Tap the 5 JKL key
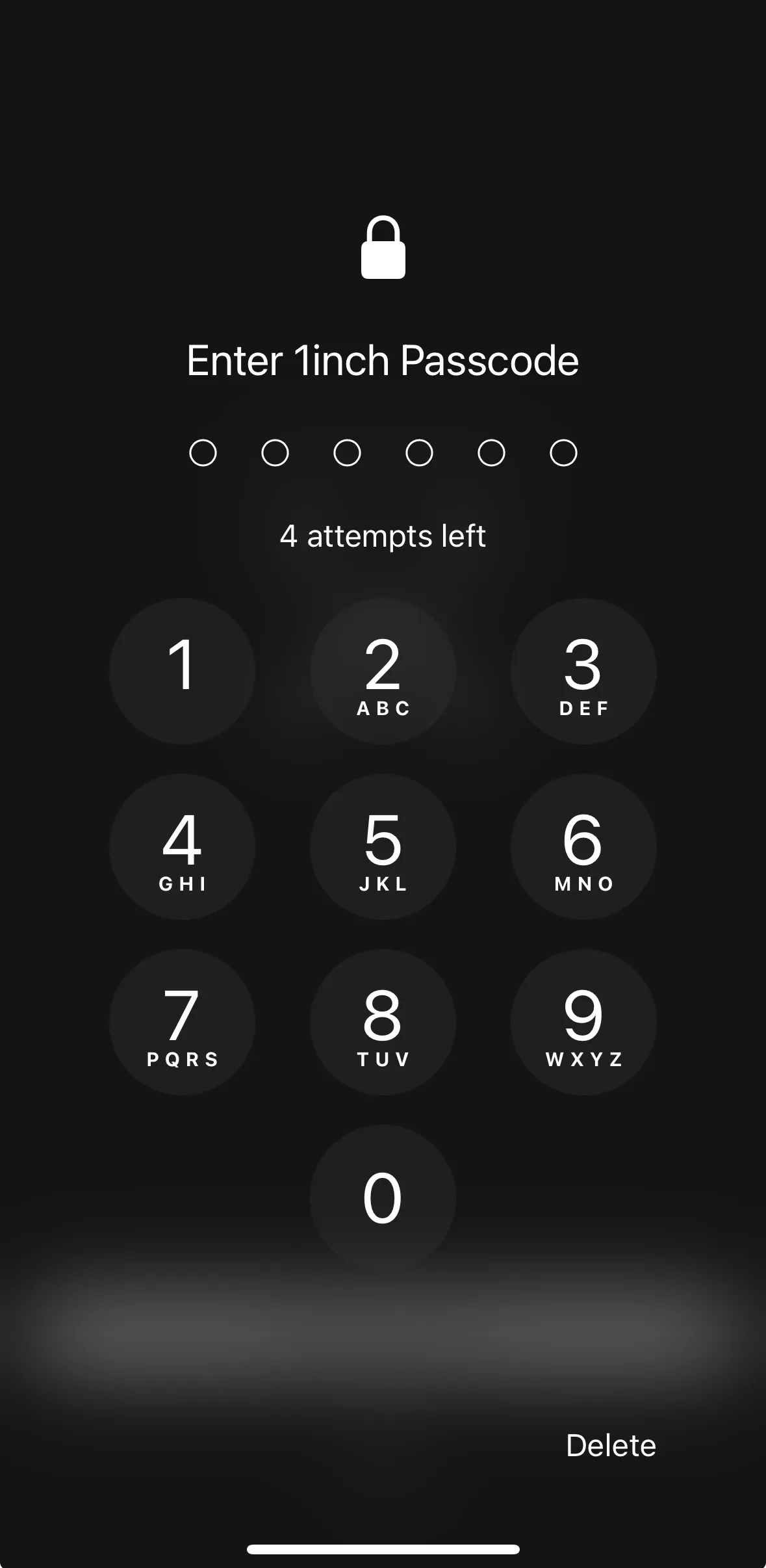This screenshot has width=766, height=1568. point(383,846)
